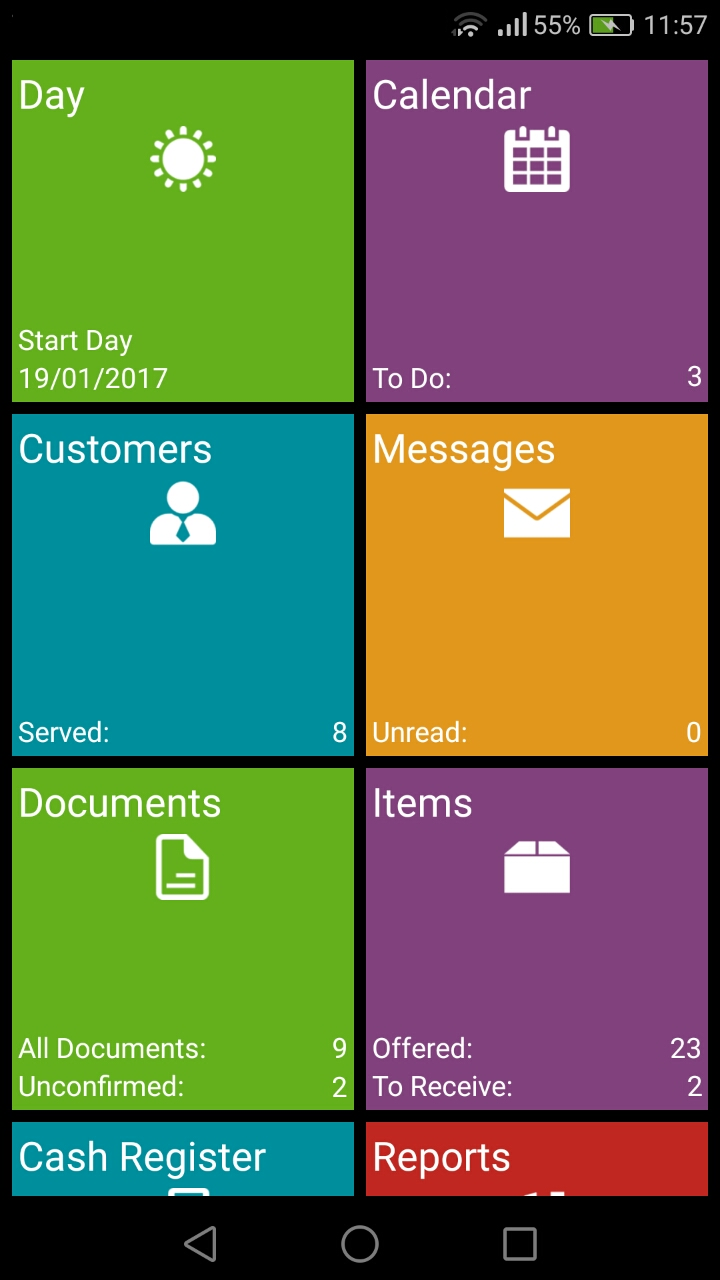Go to the Customers section
Viewport: 720px width, 1280px height.
tap(183, 585)
